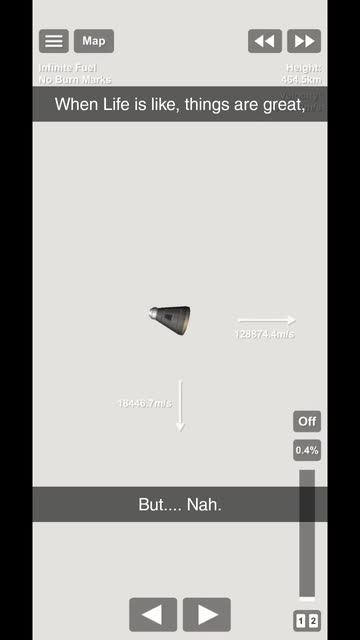
Task: Open the Map view
Action: coord(94,41)
